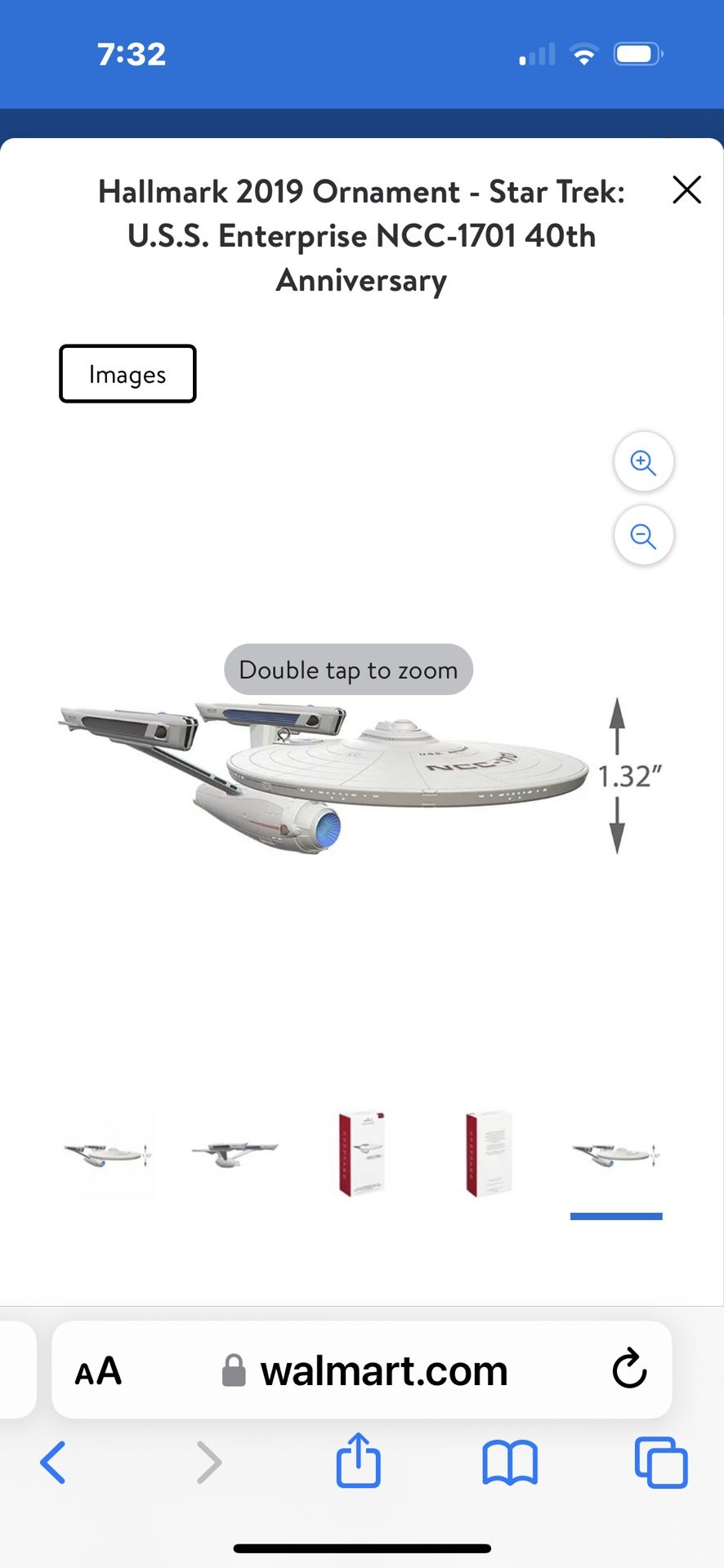Share this page from Safari
Screen dimensions: 724x1568
359,1460
